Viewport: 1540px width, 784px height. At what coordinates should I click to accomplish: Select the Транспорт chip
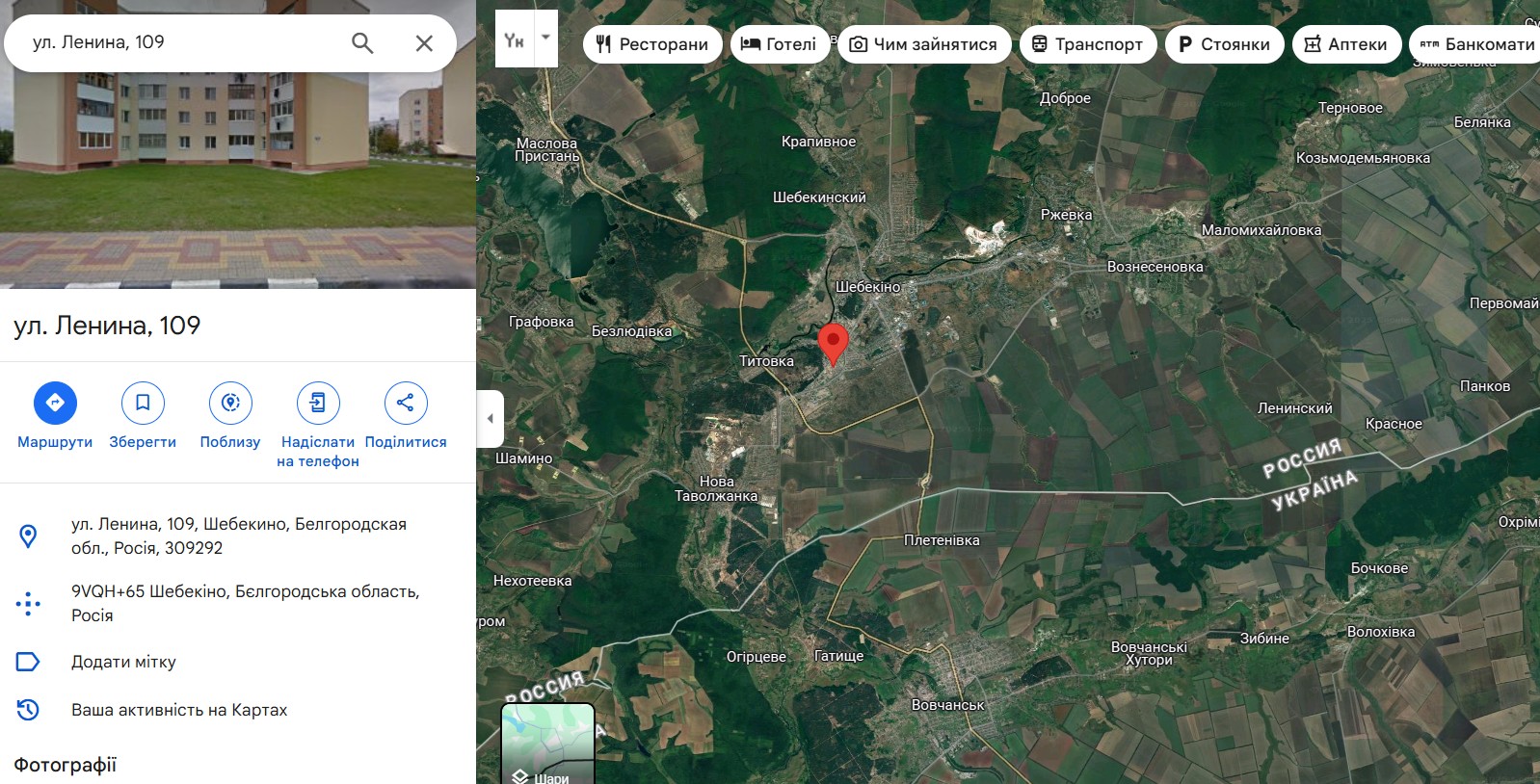(x=1088, y=44)
